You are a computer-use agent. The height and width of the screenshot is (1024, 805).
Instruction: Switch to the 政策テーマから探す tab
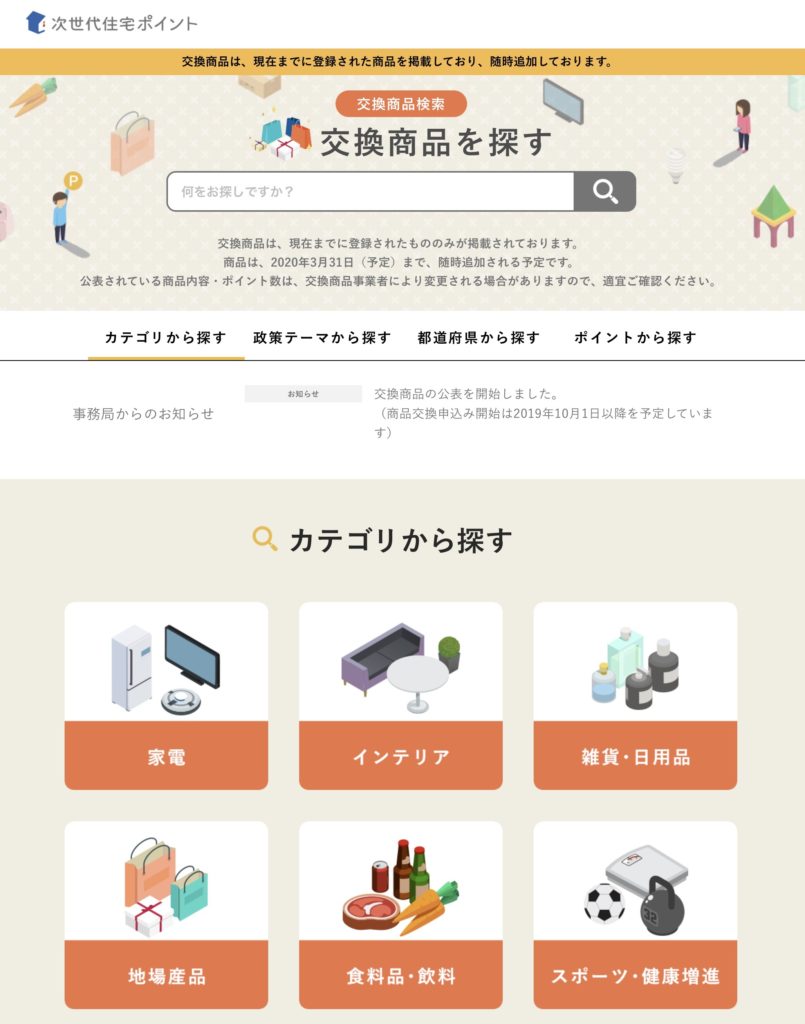[x=322, y=338]
